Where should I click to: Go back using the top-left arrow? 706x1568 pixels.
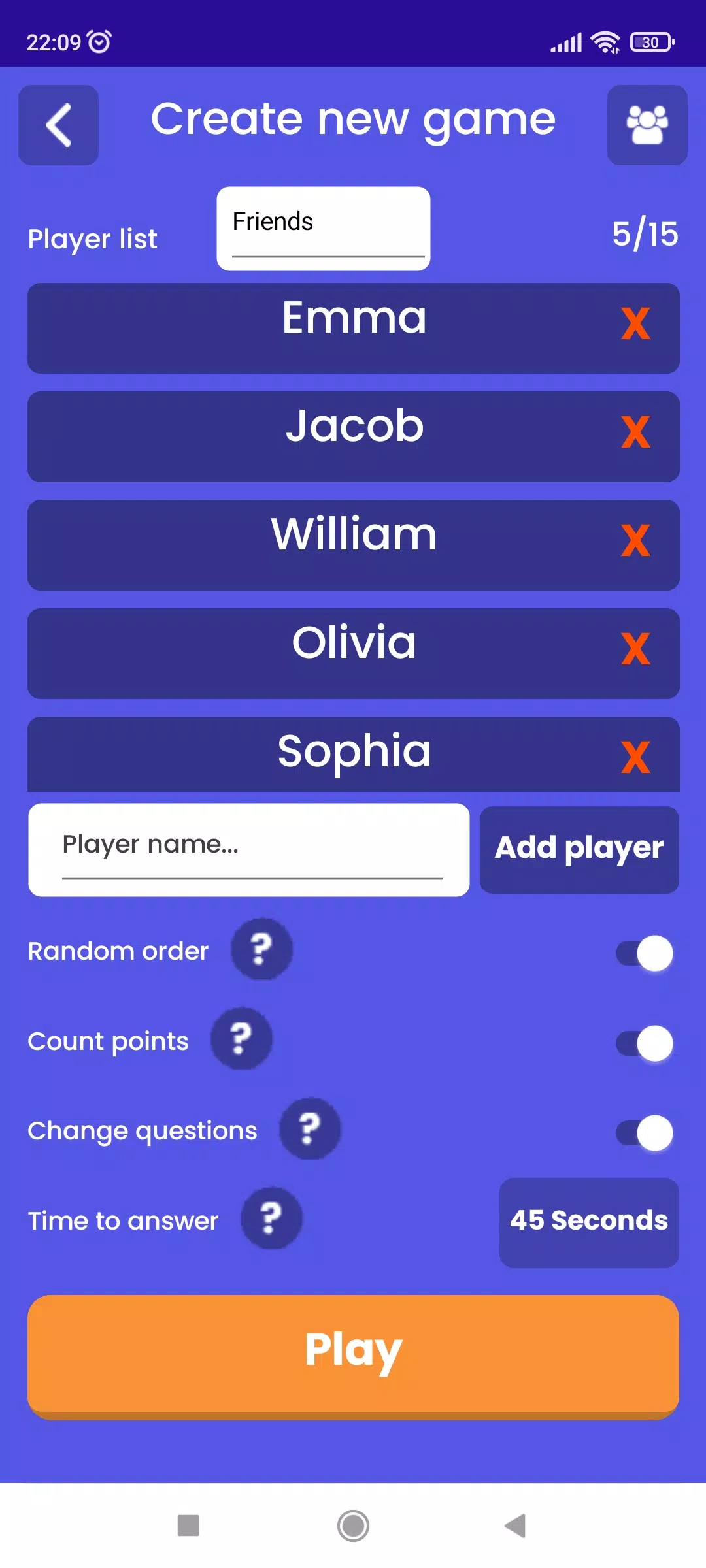pos(58,125)
